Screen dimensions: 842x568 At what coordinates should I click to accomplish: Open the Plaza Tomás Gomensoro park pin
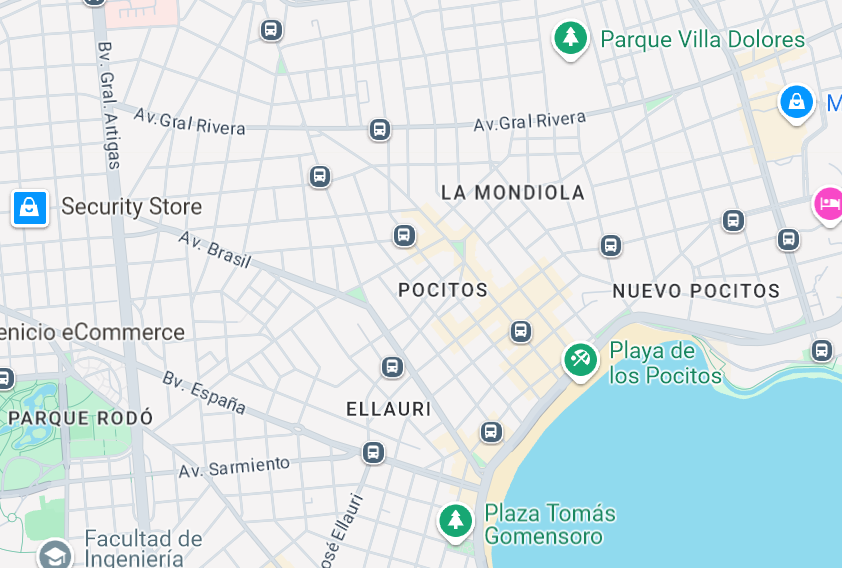coord(456,520)
